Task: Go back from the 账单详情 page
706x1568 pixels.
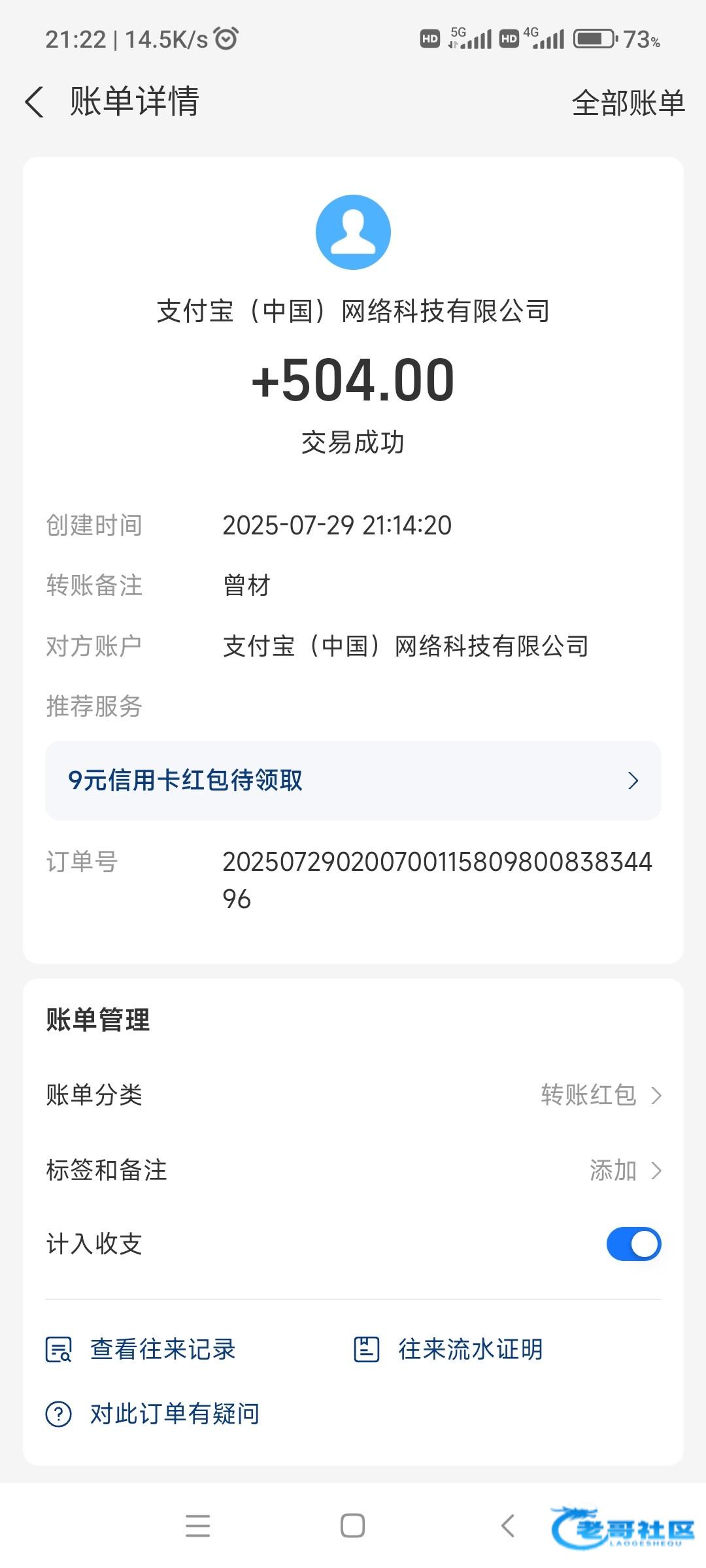Action: tap(35, 103)
